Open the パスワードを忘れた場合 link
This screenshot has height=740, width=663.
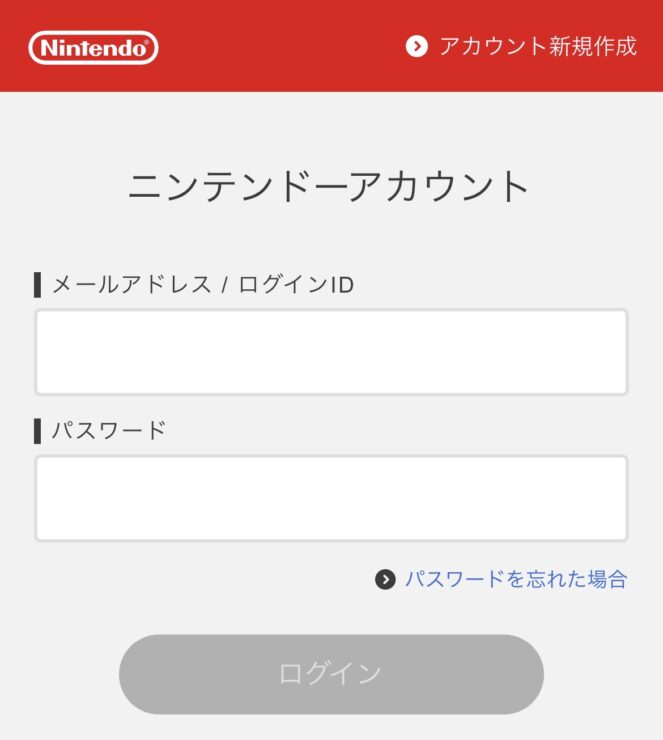514,579
